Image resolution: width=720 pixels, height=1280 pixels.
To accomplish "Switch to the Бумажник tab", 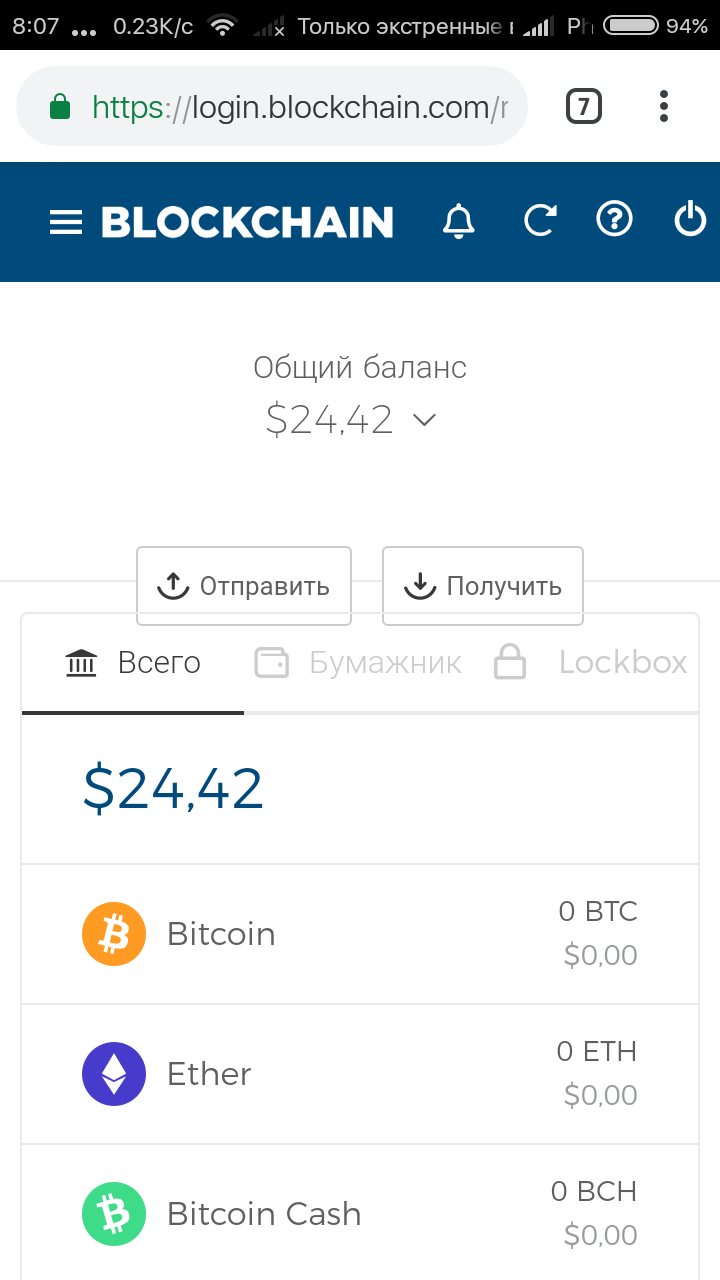I will [358, 663].
